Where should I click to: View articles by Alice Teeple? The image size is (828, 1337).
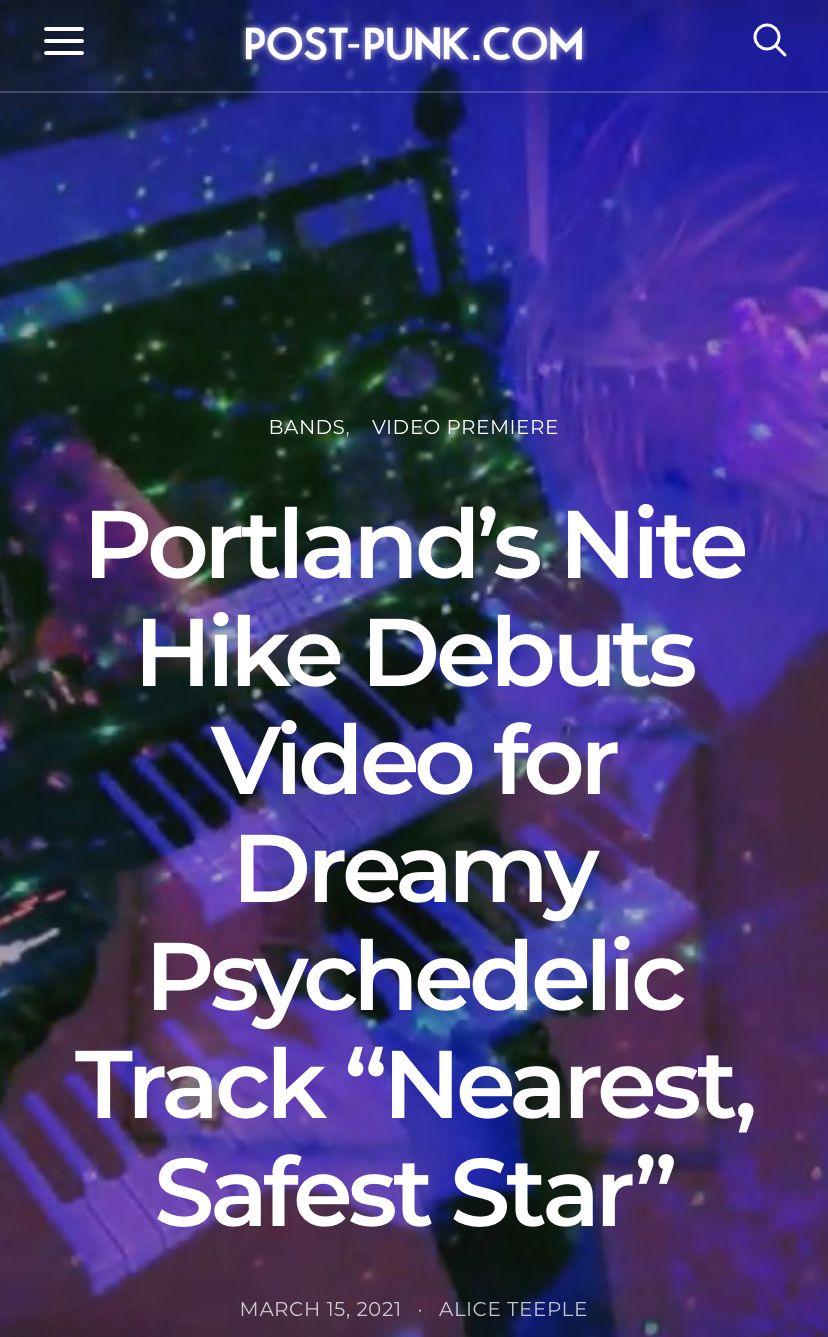pos(513,1309)
